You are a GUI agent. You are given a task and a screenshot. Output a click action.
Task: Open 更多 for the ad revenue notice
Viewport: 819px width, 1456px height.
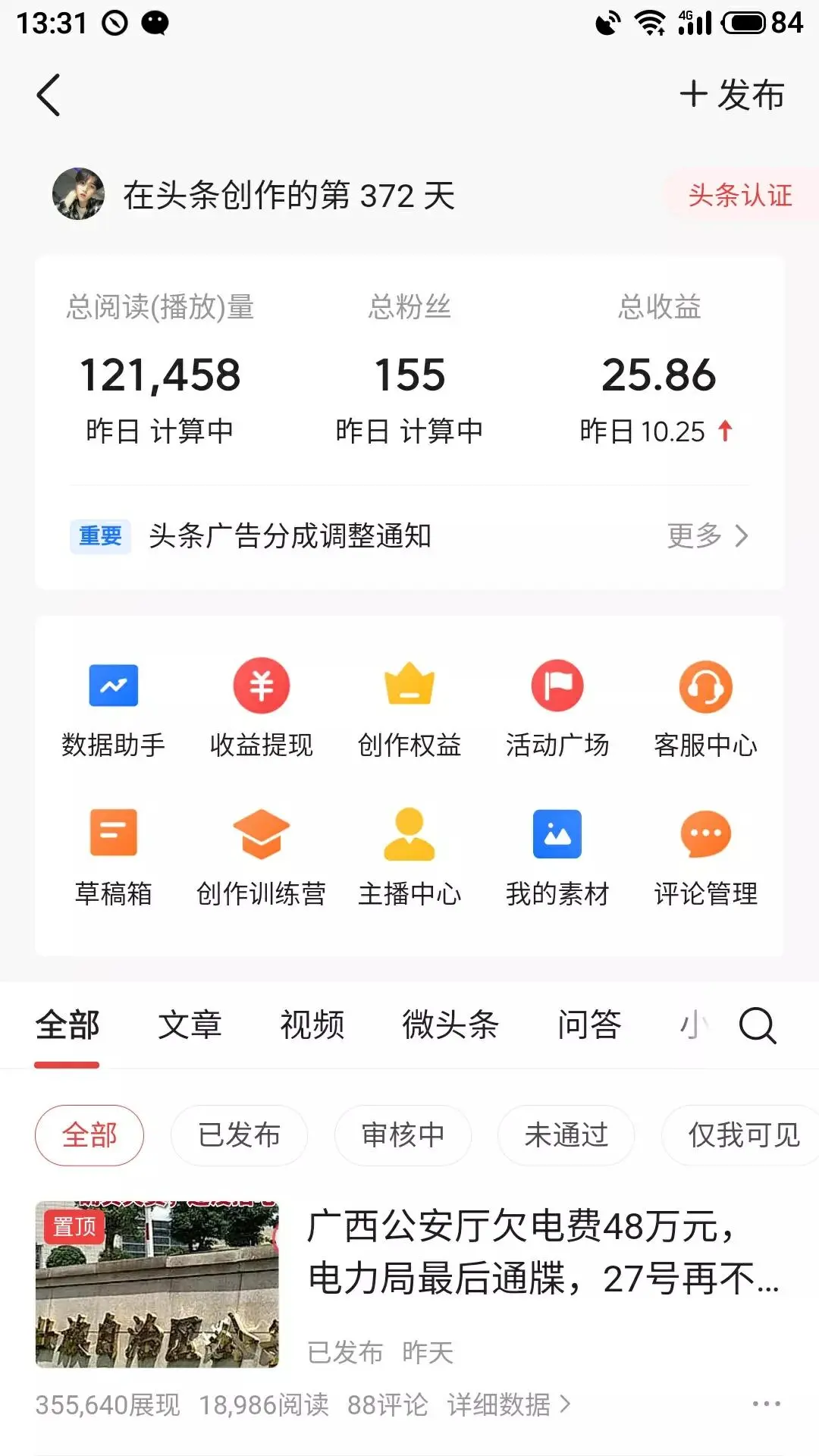coord(707,536)
